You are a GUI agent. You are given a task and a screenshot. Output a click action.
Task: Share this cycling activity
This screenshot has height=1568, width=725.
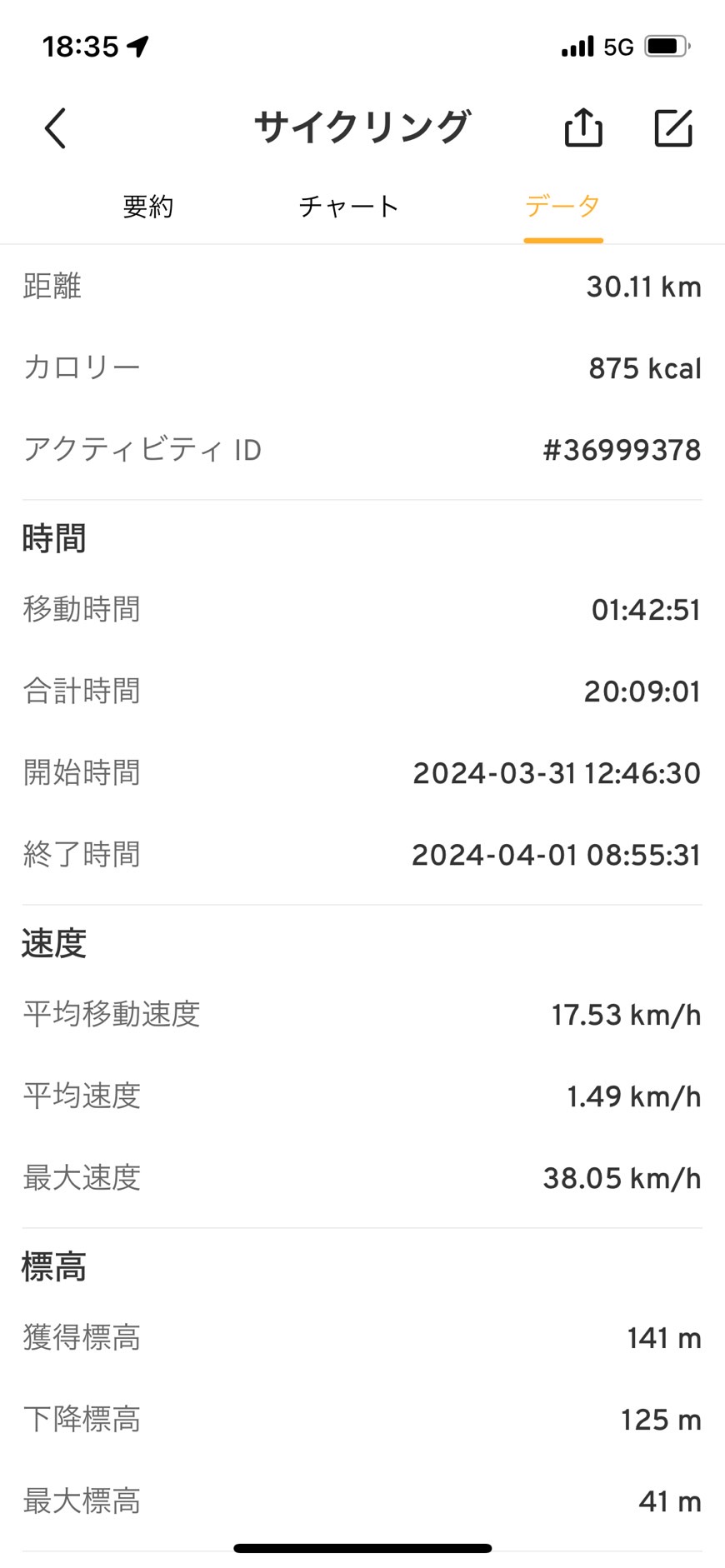(583, 128)
